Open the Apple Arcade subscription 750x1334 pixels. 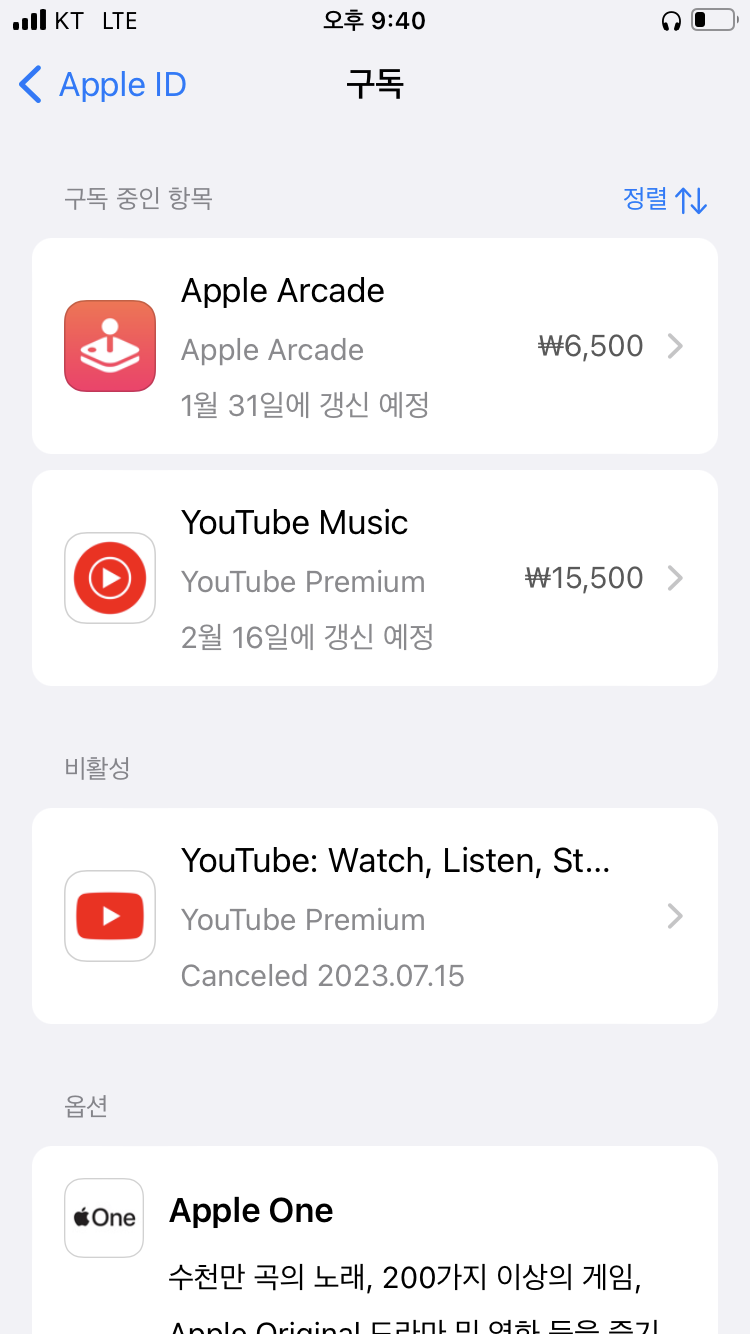tap(375, 346)
